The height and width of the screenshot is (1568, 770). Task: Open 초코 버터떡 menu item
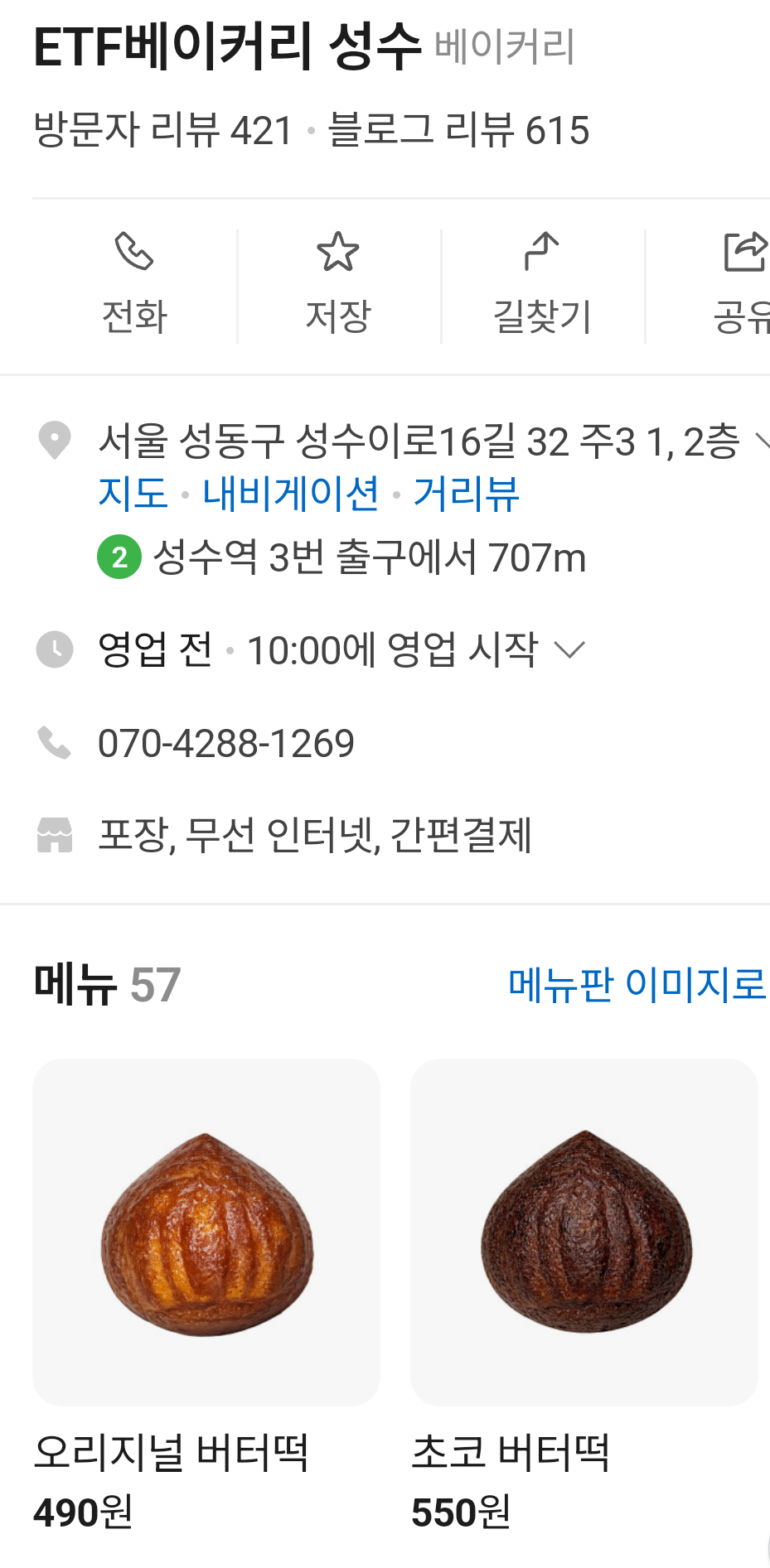click(x=584, y=1232)
